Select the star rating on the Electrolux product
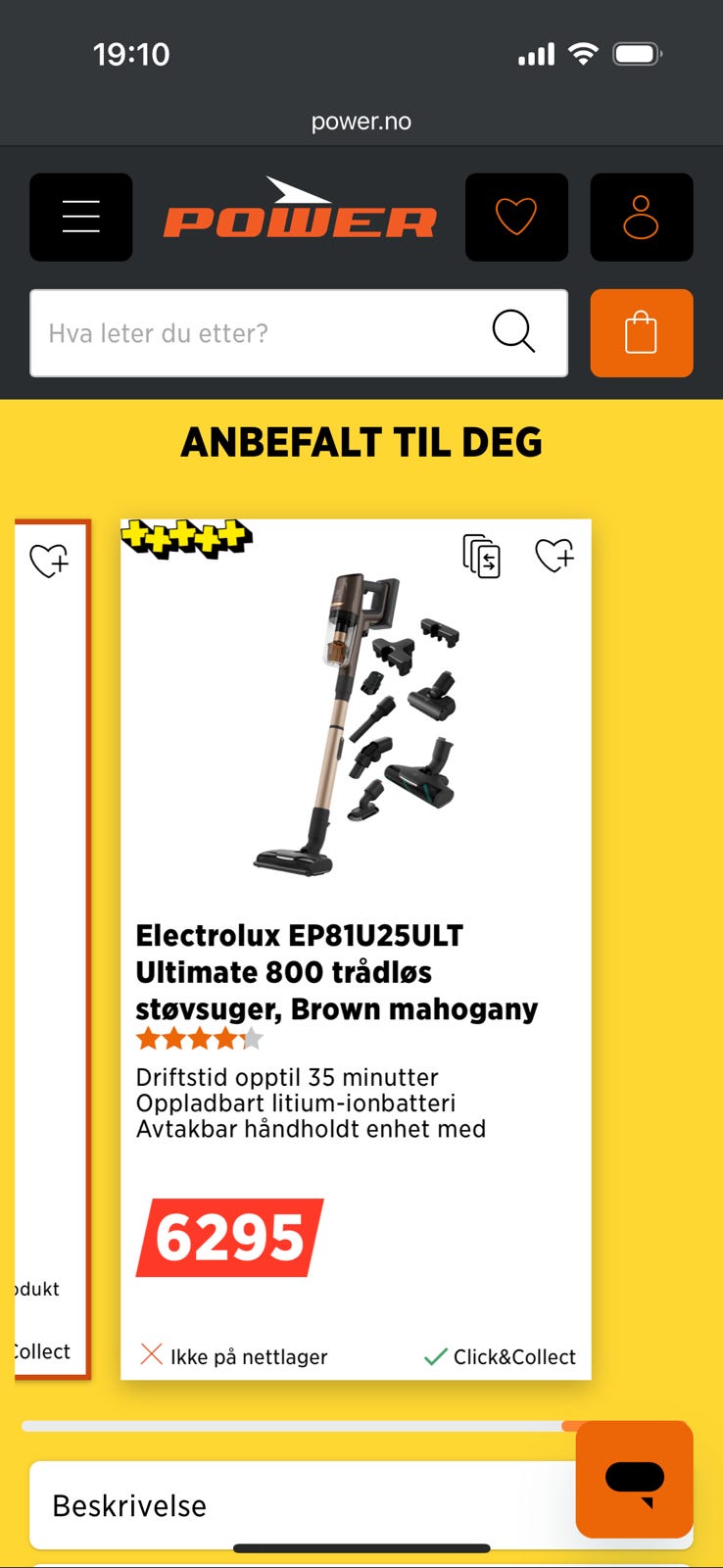Viewport: 723px width, 1568px height. click(198, 1037)
